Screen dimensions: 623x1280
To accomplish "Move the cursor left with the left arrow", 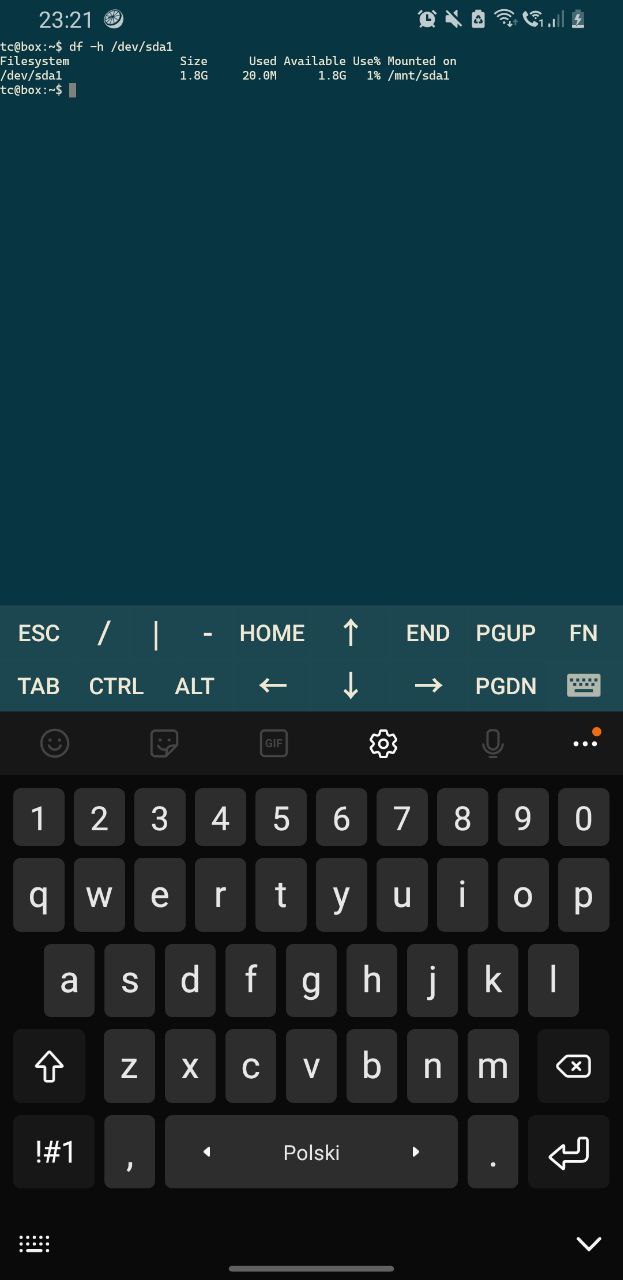I will [272, 686].
